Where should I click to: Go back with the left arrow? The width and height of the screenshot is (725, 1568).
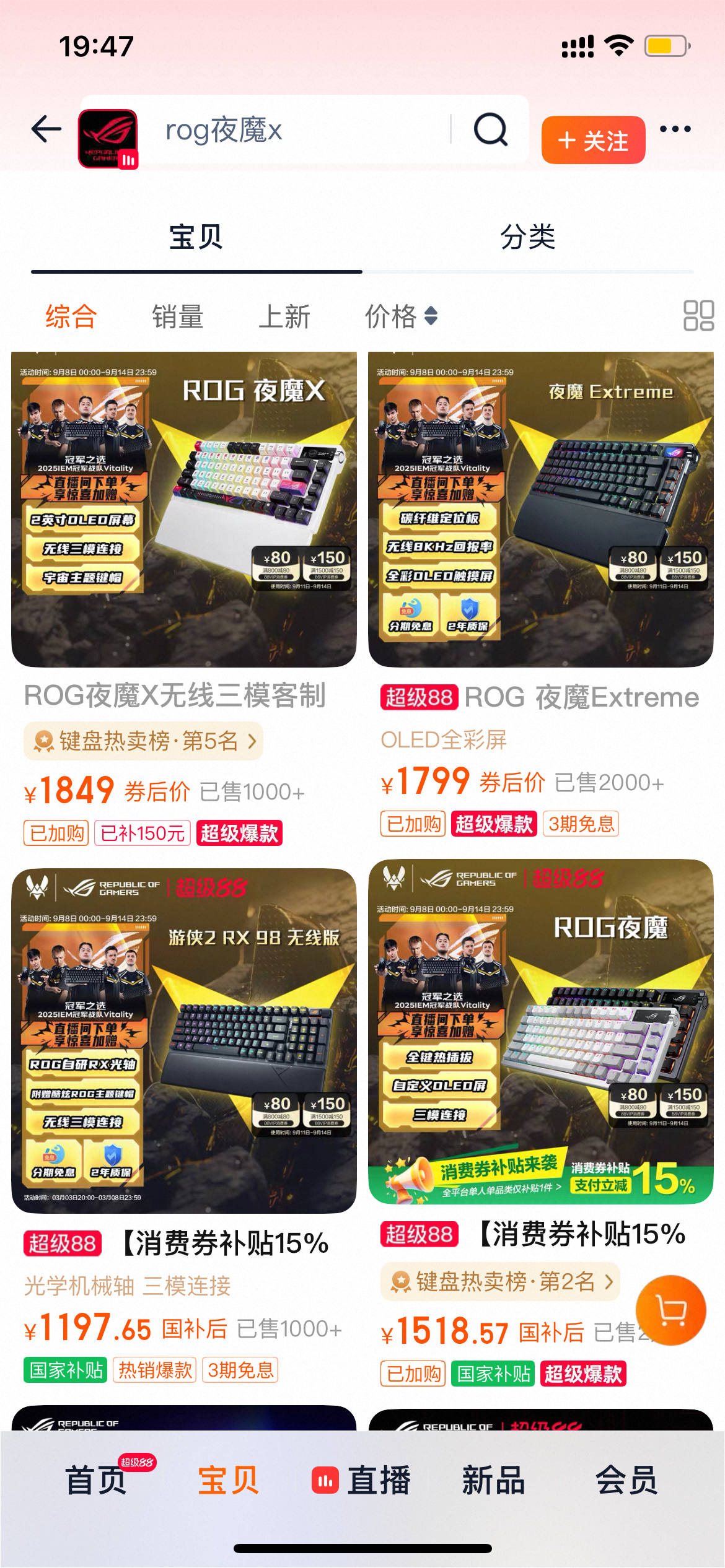(x=46, y=129)
